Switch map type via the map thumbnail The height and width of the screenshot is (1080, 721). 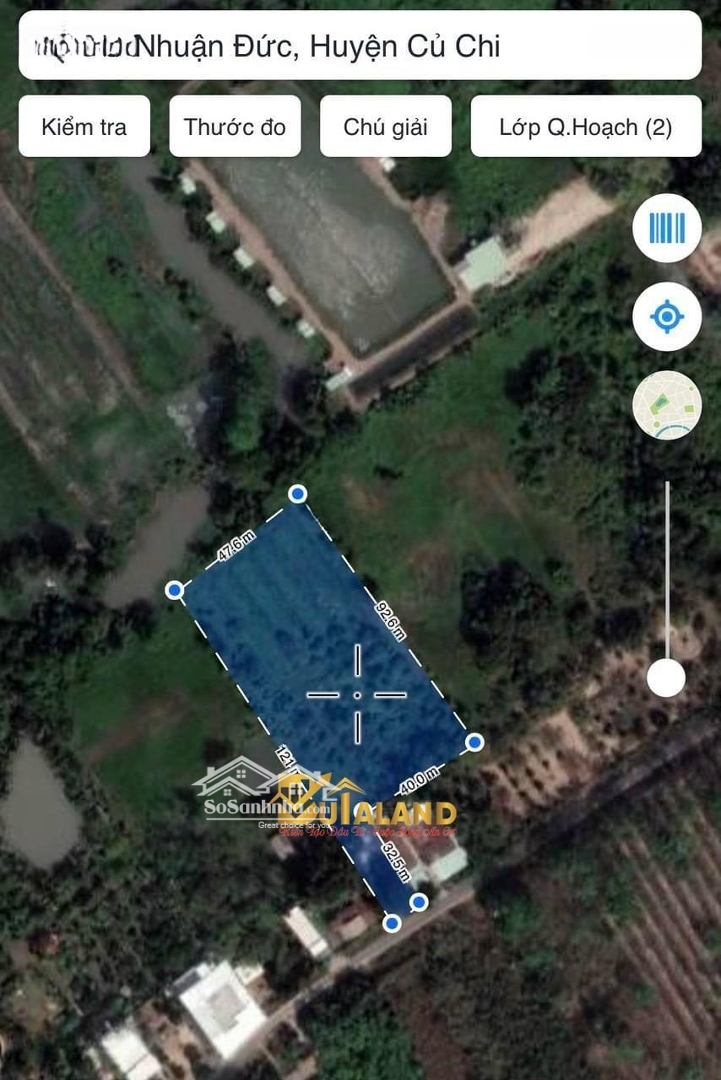pyautogui.click(x=667, y=405)
